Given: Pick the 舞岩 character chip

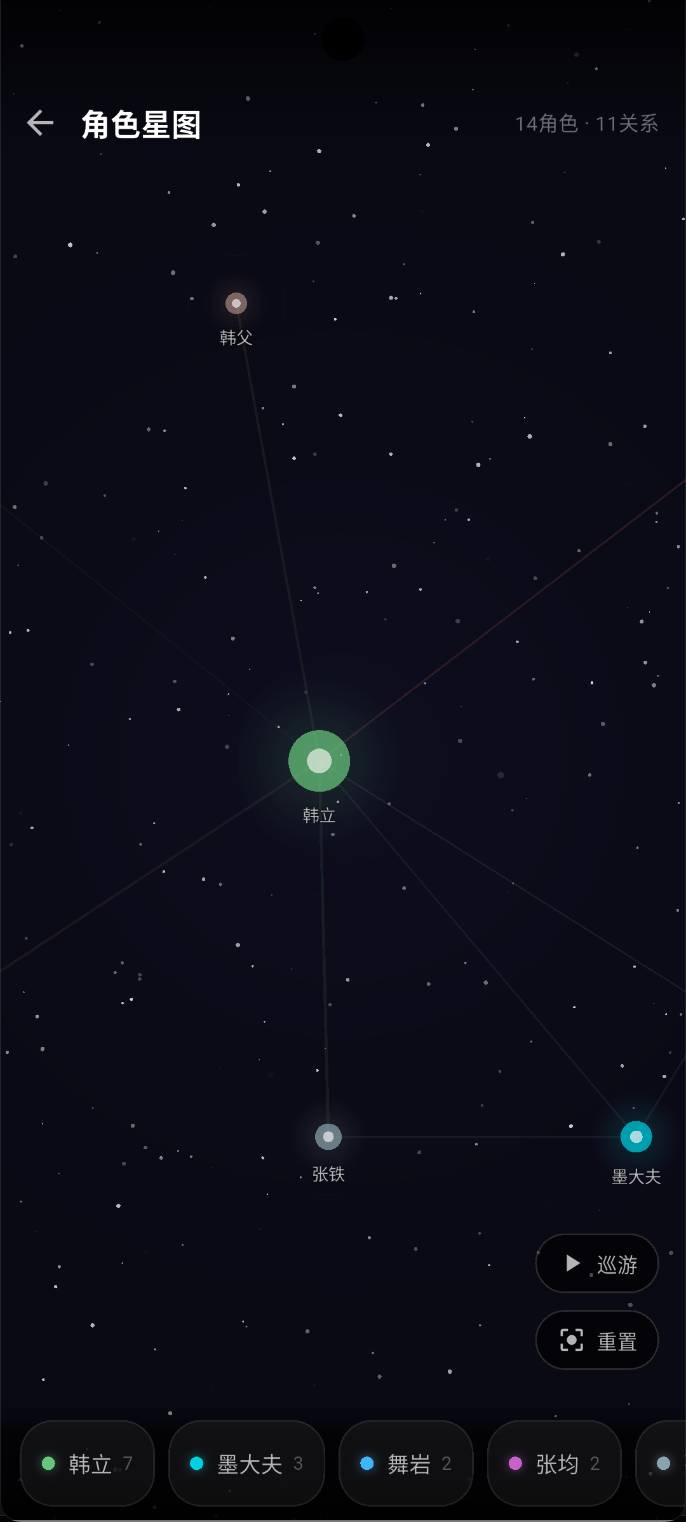Looking at the screenshot, I should click(406, 1464).
